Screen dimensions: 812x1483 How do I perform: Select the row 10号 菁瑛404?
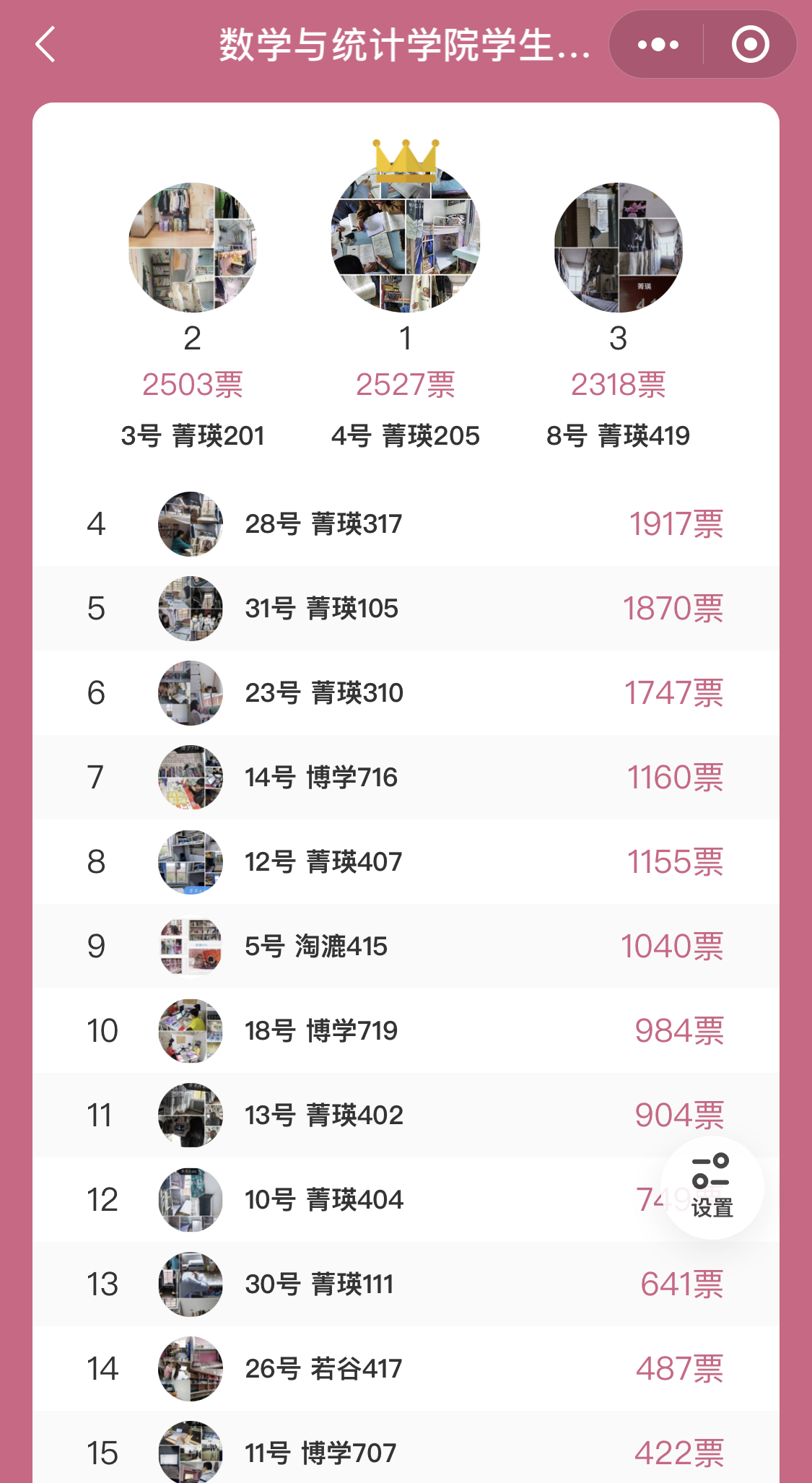coord(323,1200)
